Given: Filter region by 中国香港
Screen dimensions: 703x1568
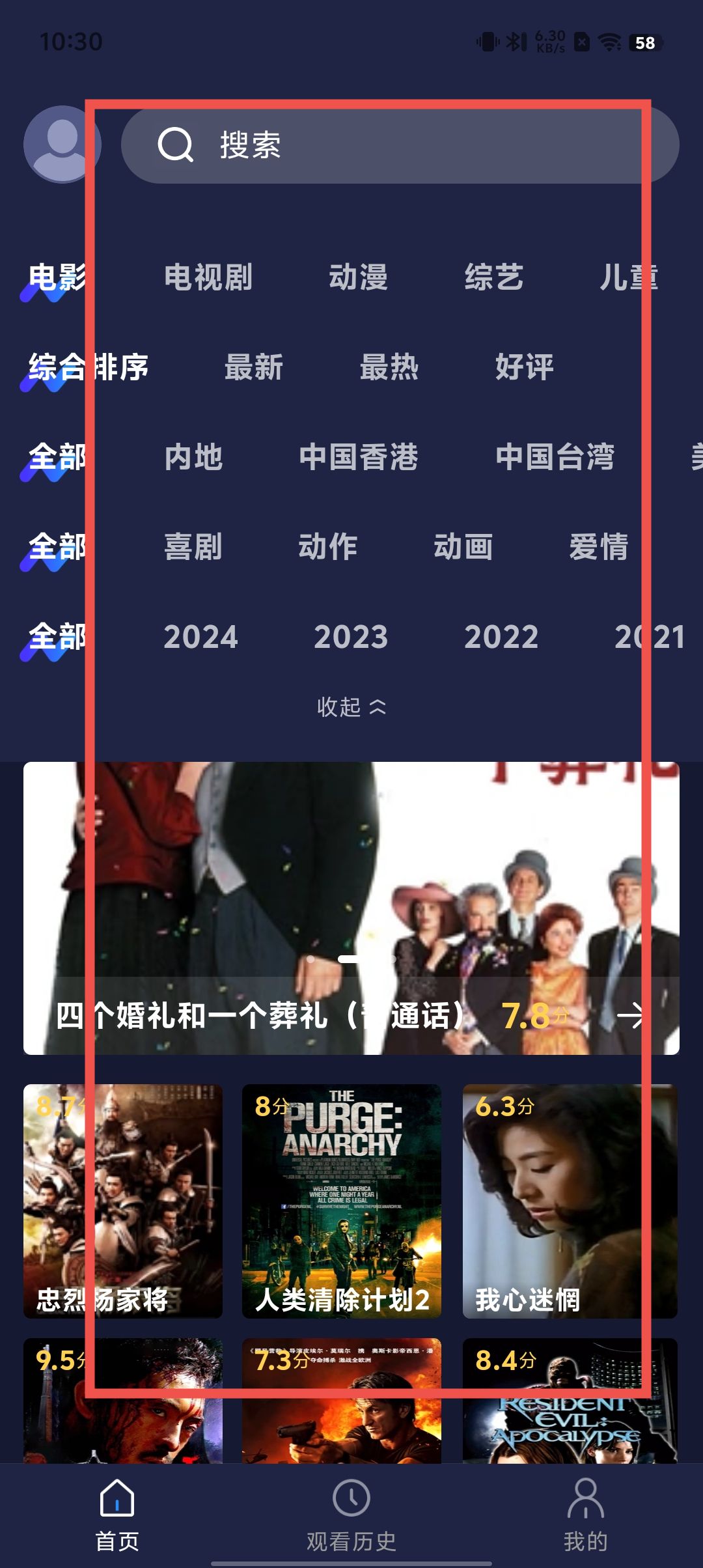Looking at the screenshot, I should pos(359,457).
